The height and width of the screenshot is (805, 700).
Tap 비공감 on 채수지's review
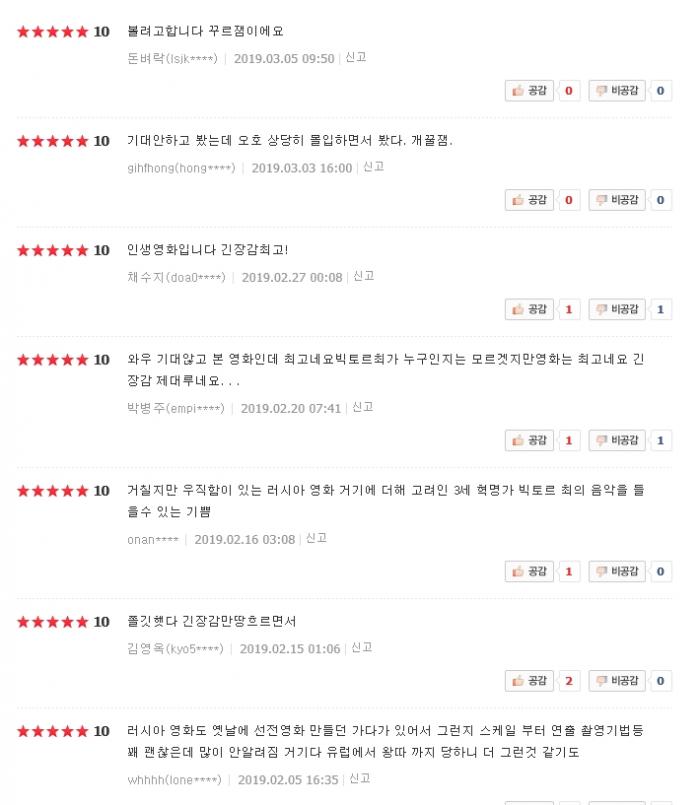pos(617,309)
